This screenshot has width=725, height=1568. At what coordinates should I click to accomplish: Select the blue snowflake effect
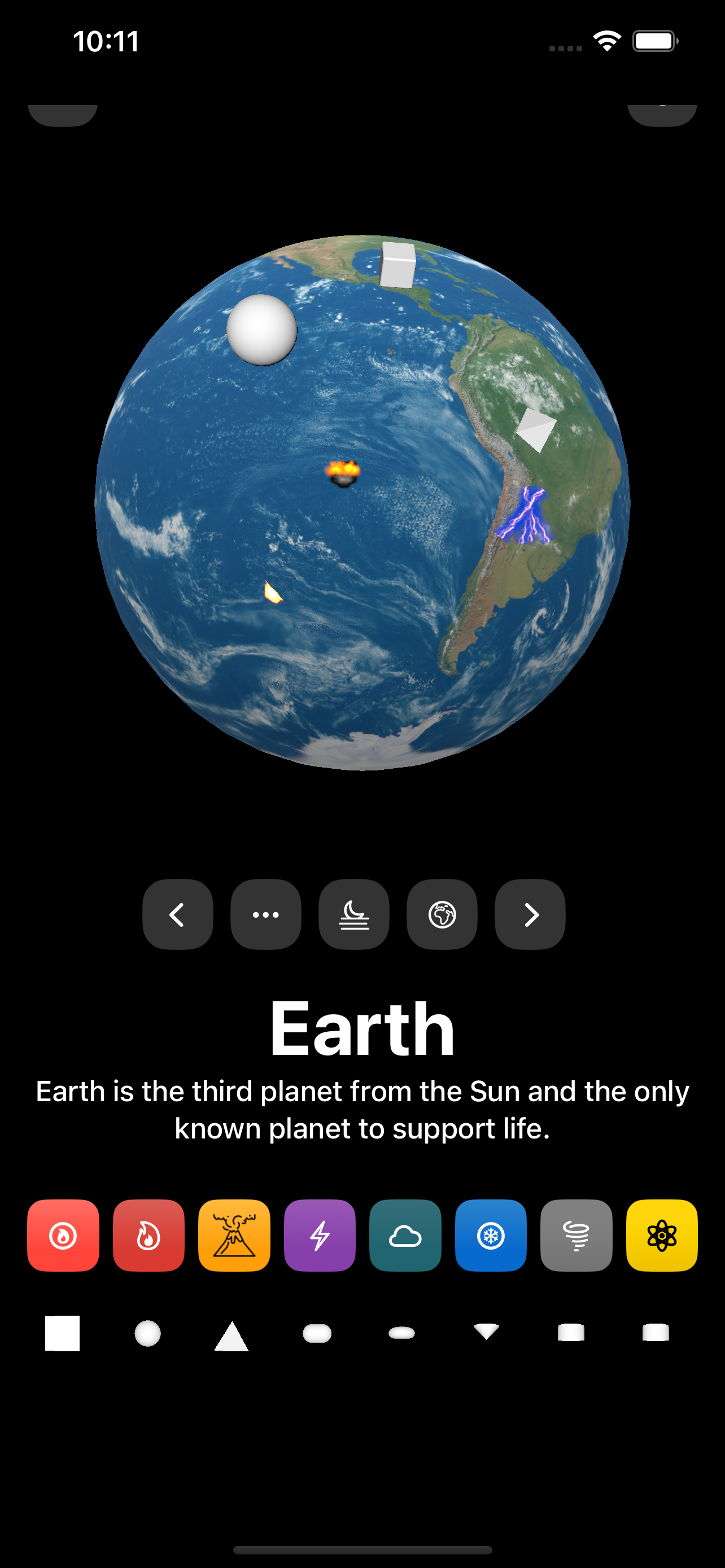click(491, 1236)
